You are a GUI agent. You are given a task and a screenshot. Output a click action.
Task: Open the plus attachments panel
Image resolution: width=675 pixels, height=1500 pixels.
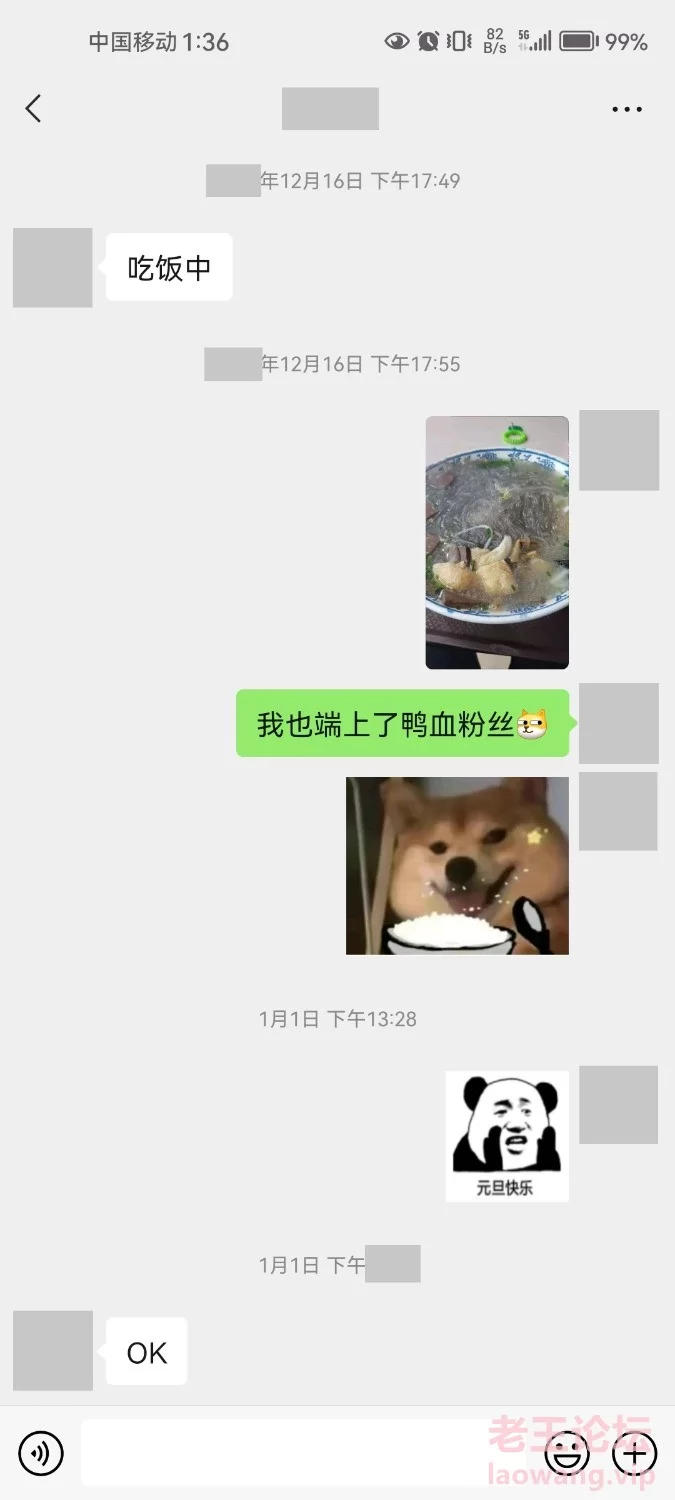click(634, 1452)
